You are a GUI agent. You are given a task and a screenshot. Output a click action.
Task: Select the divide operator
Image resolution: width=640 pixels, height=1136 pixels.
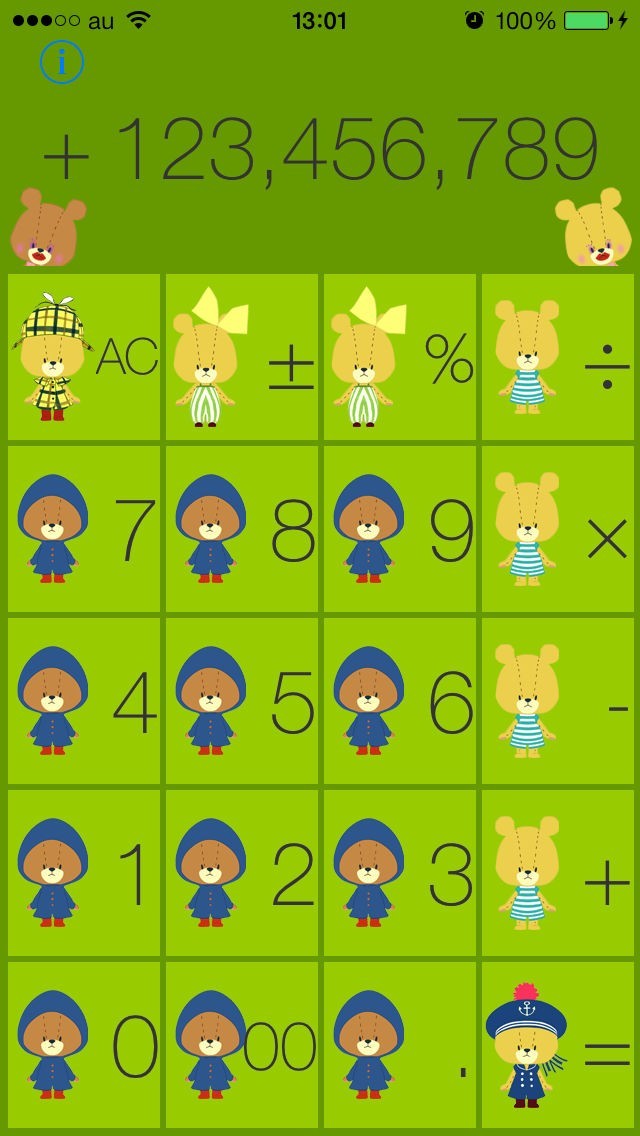click(558, 356)
